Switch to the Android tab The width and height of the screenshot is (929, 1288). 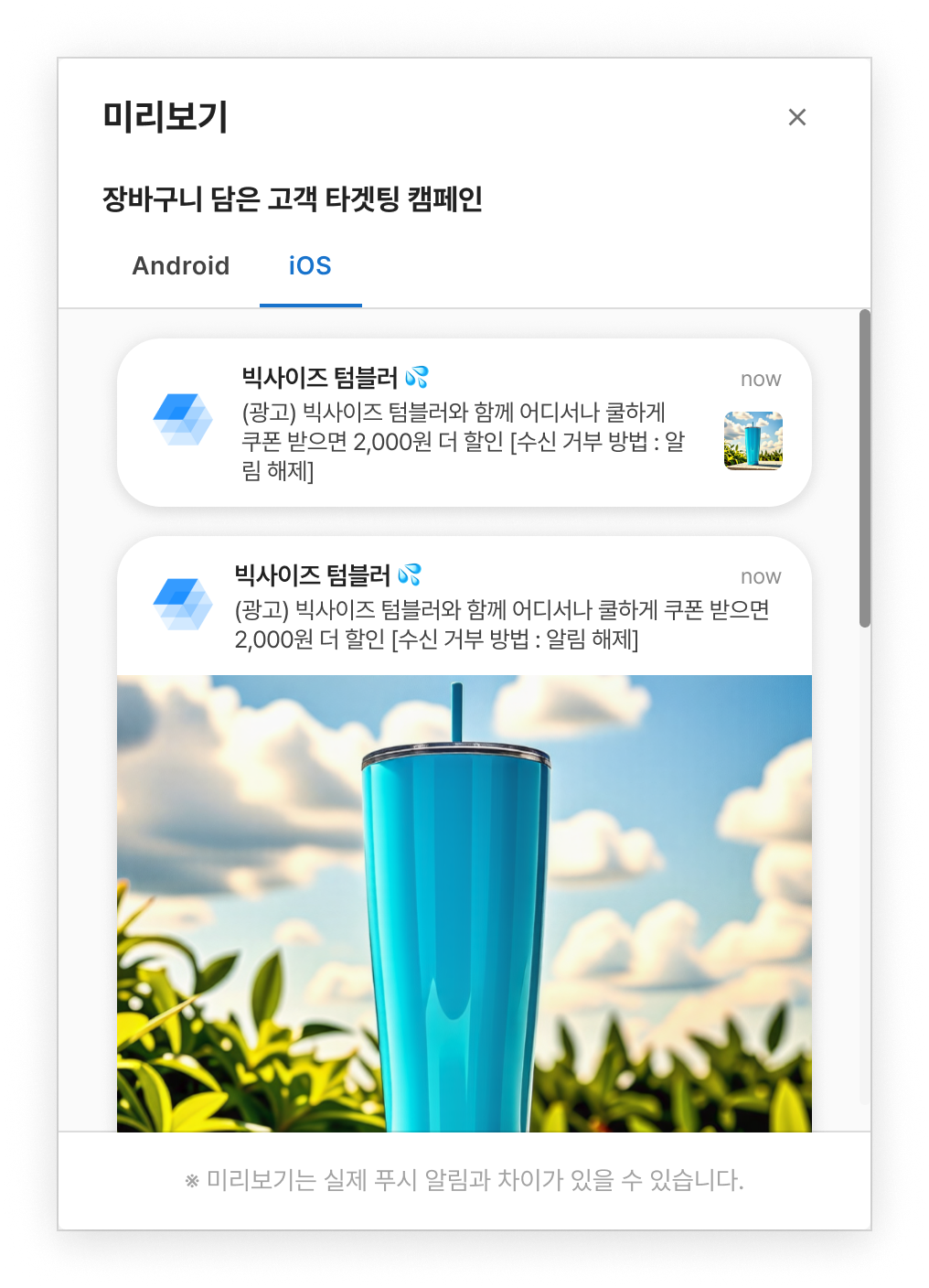coord(181,266)
